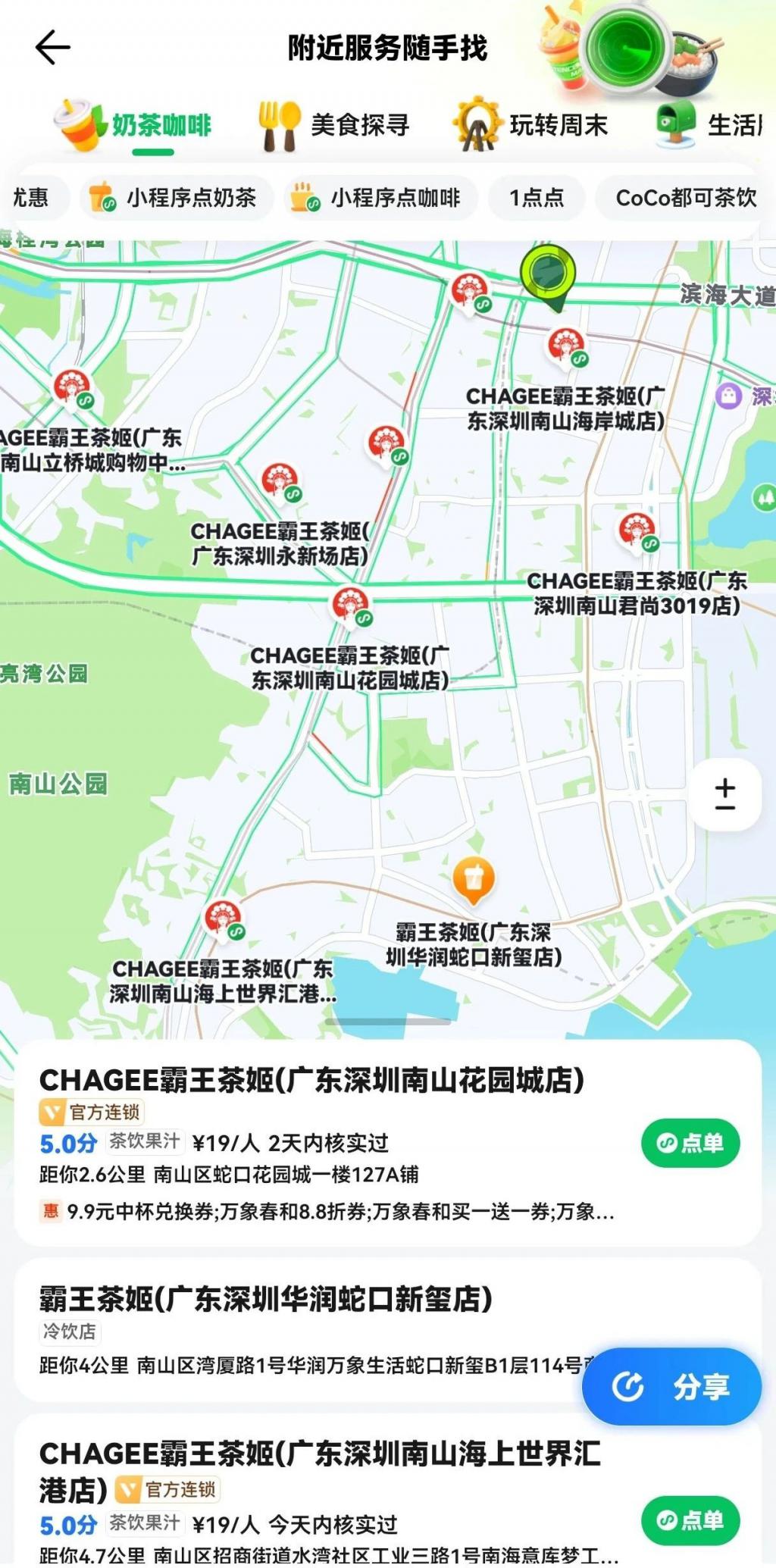Tap map pin for 南山海岸城店
This screenshot has height=1568, width=776.
click(566, 346)
